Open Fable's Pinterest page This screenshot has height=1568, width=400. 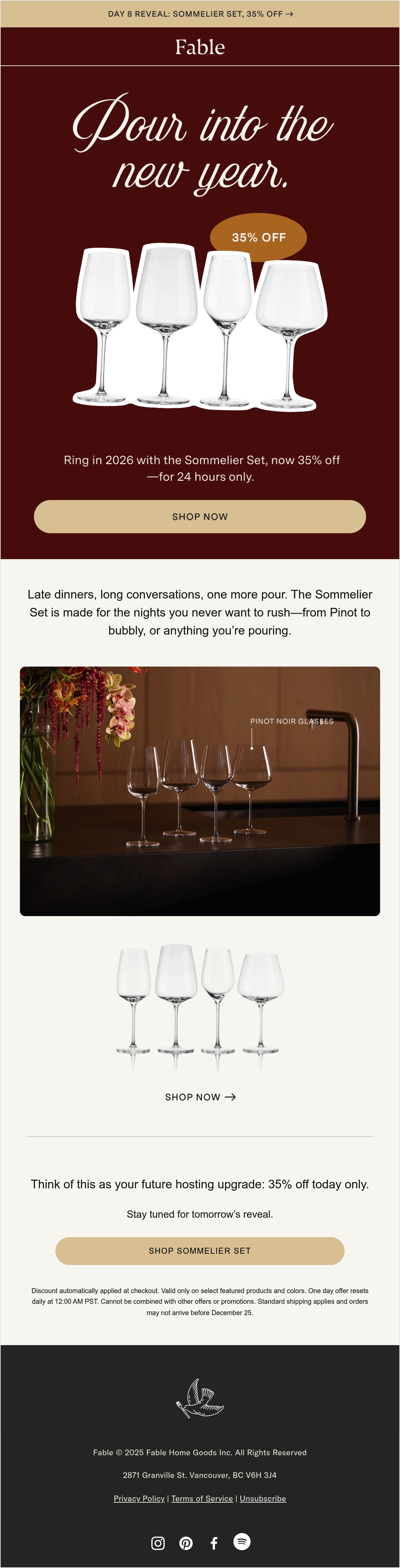[x=186, y=1543]
